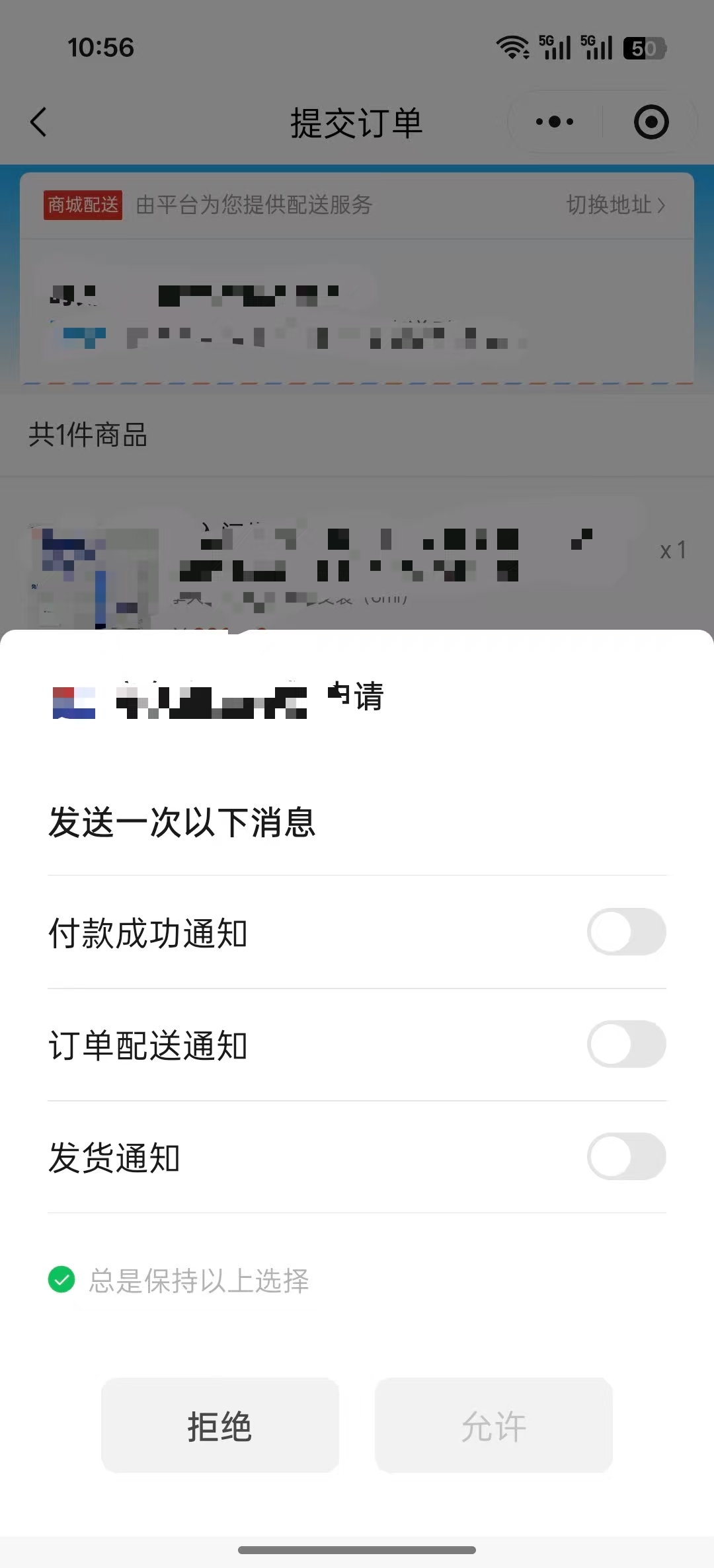Click the 商城配送 delivery badge
The width and height of the screenshot is (714, 1568).
(82, 205)
